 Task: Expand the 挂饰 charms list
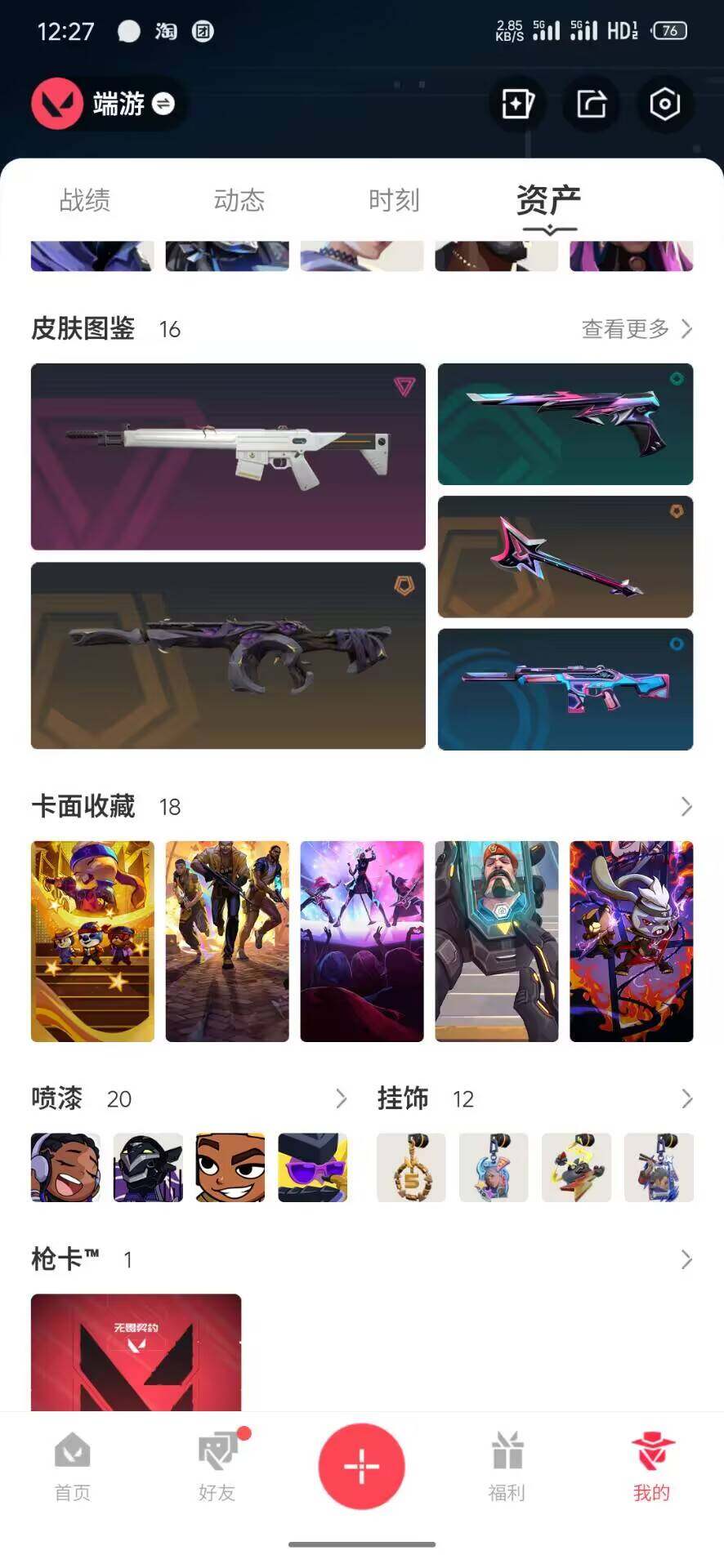(686, 1099)
